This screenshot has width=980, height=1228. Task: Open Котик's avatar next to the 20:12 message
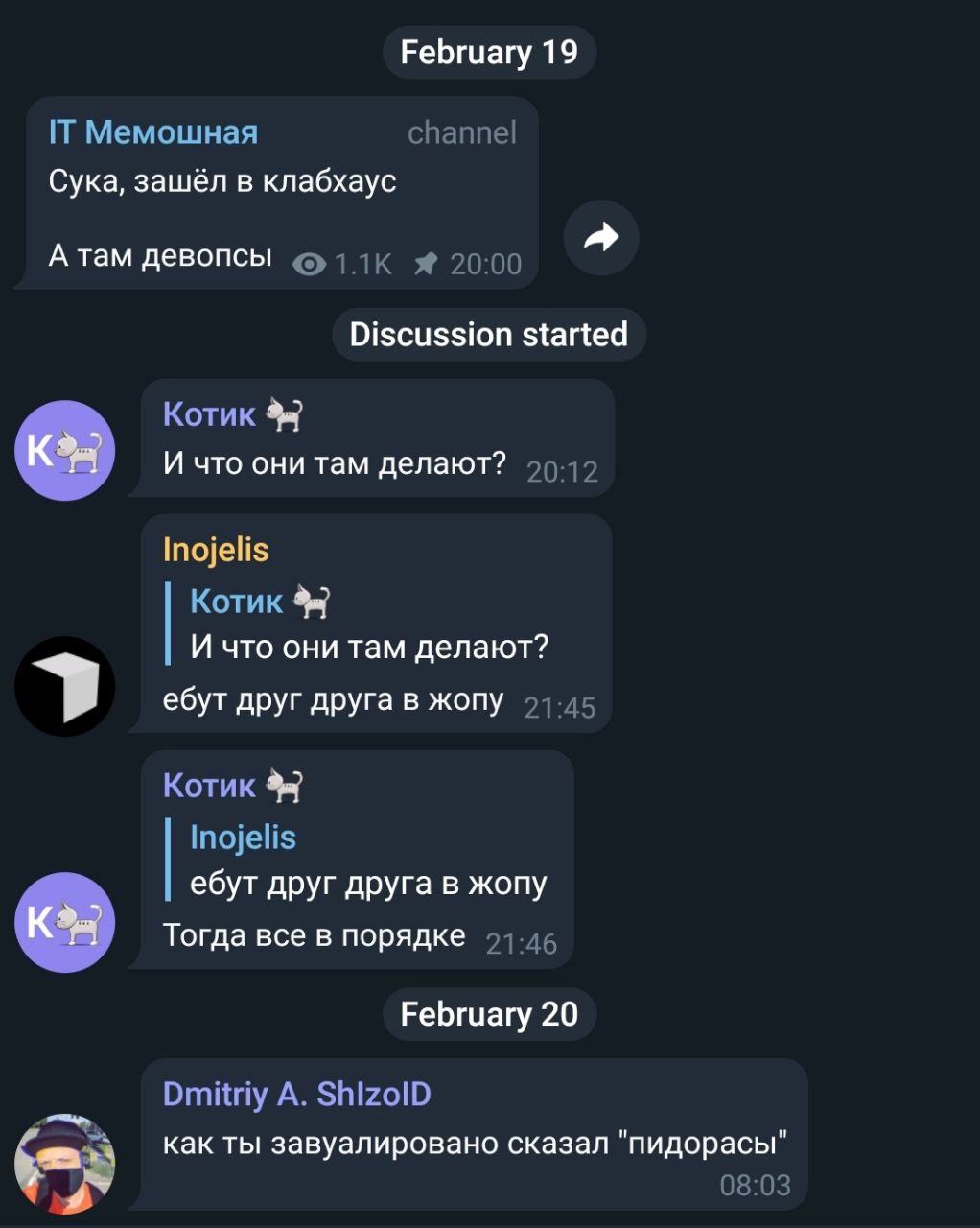click(64, 451)
